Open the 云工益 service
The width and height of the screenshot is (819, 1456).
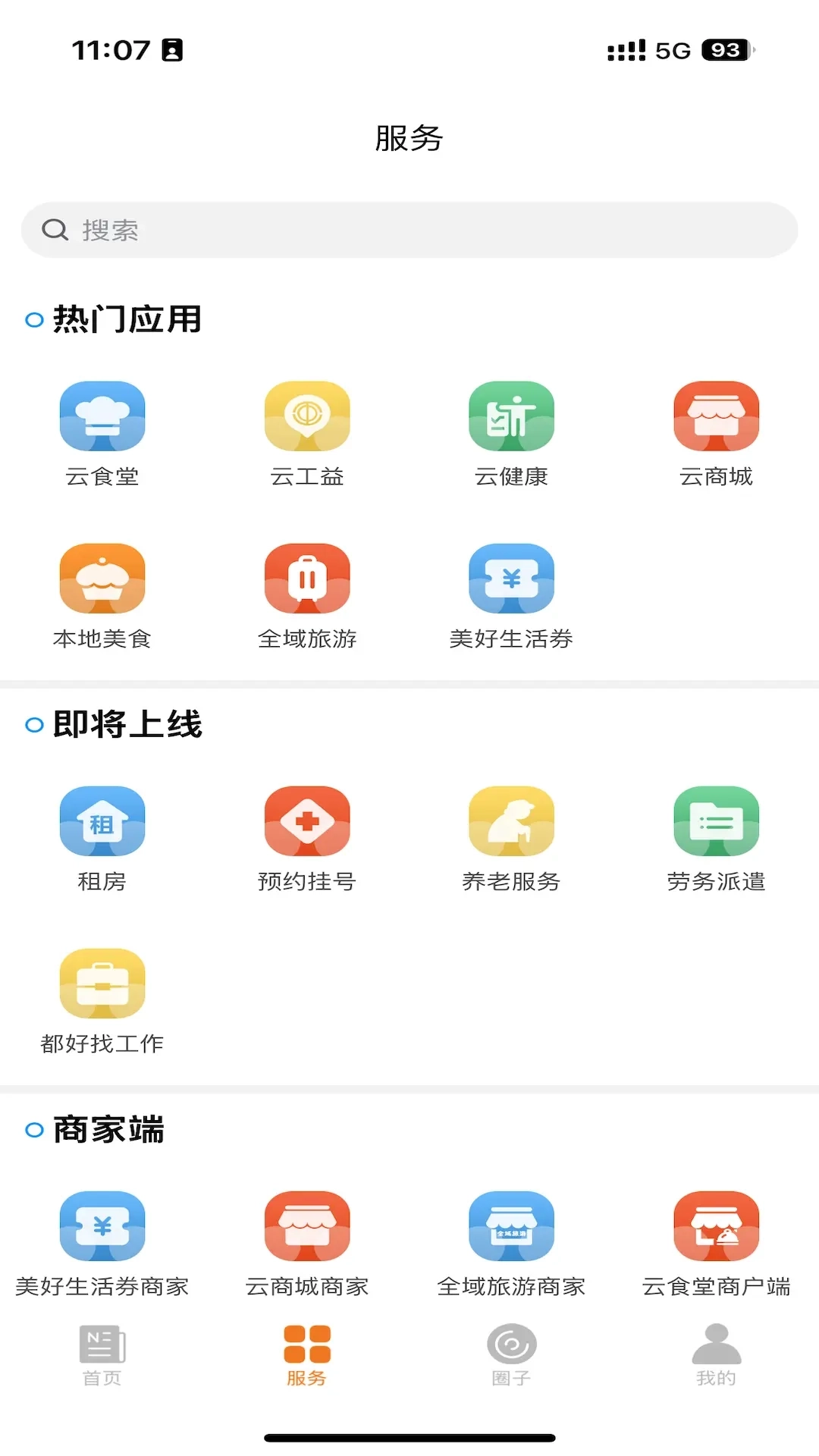tap(307, 416)
